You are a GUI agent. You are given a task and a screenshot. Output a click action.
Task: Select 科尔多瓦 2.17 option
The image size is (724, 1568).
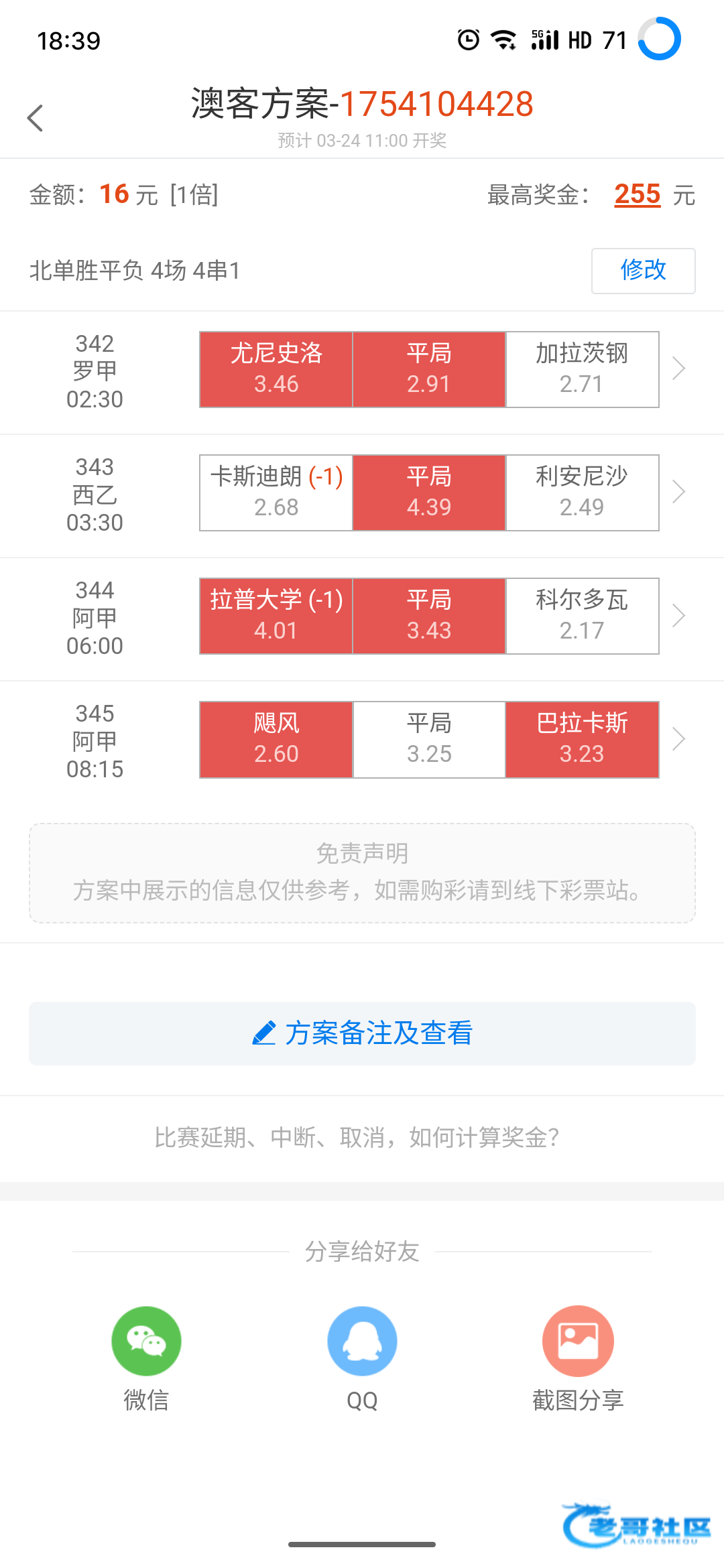[582, 616]
